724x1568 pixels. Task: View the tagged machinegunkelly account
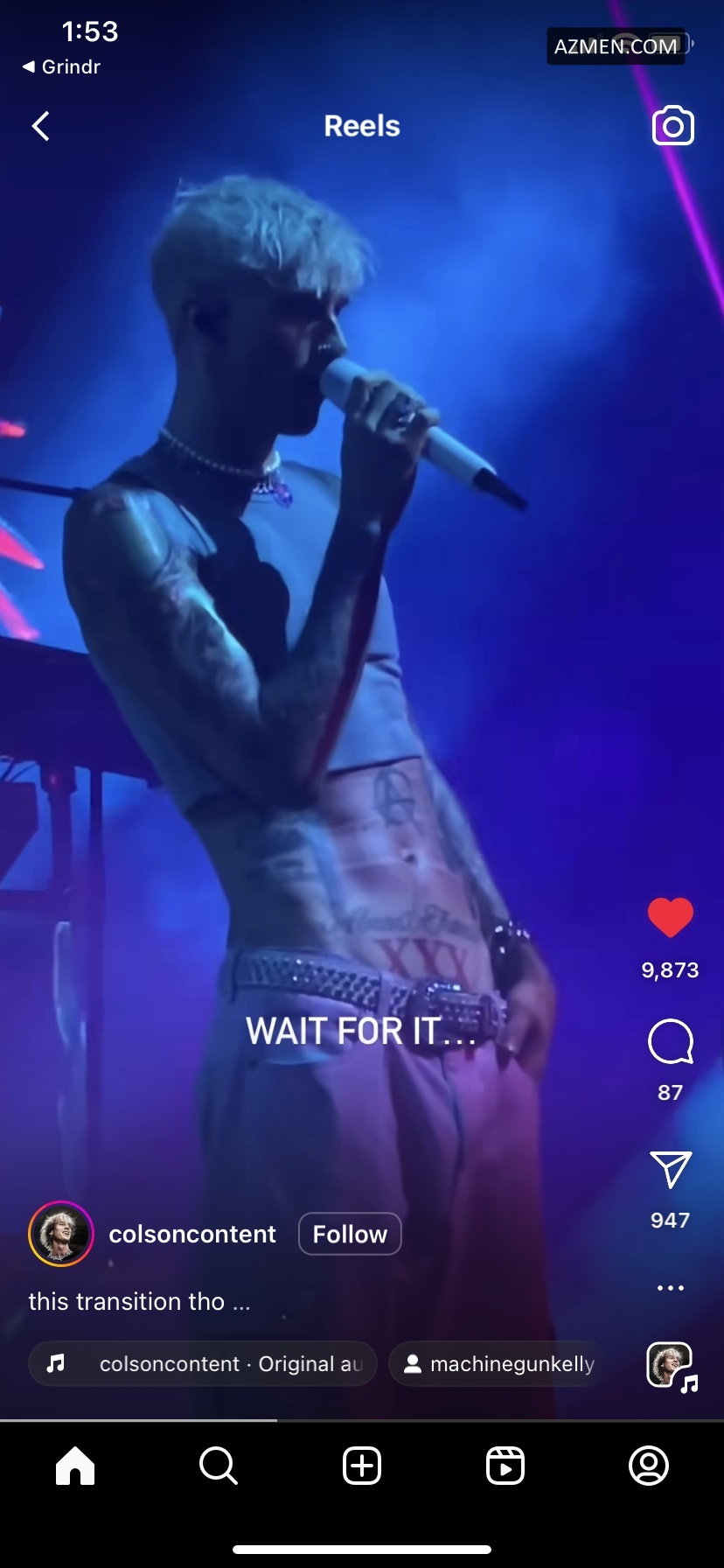(498, 1364)
